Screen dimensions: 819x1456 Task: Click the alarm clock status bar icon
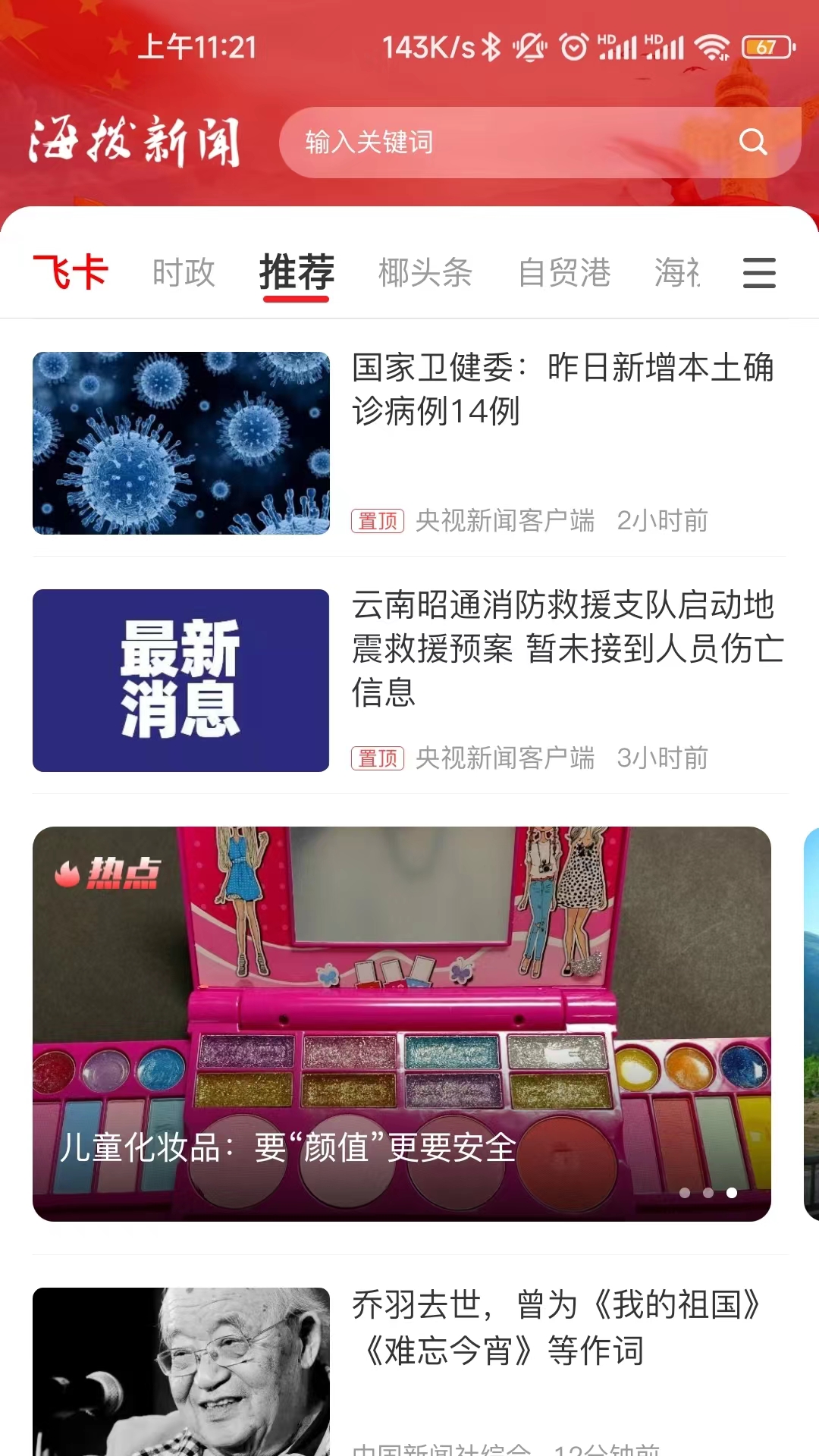[573, 46]
